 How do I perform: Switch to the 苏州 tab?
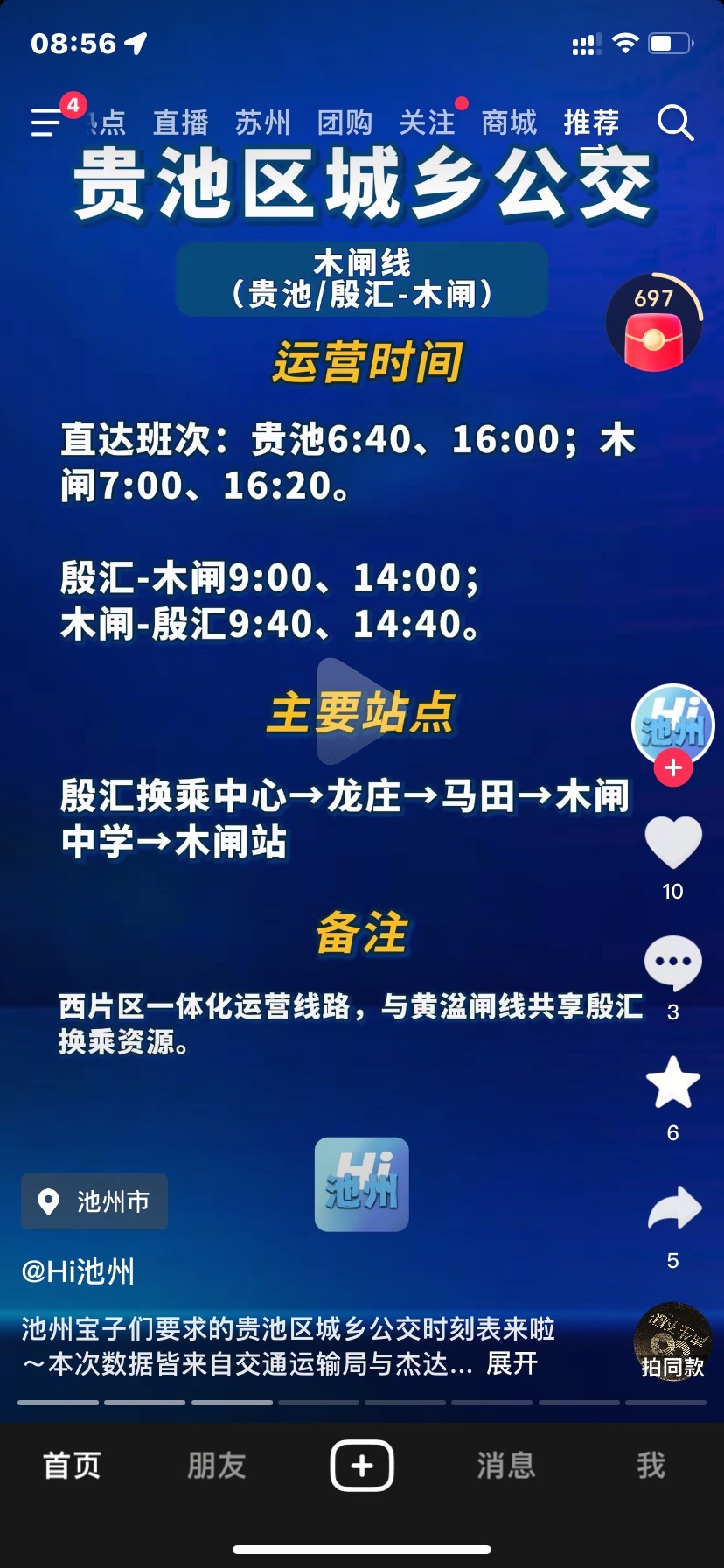pyautogui.click(x=262, y=122)
